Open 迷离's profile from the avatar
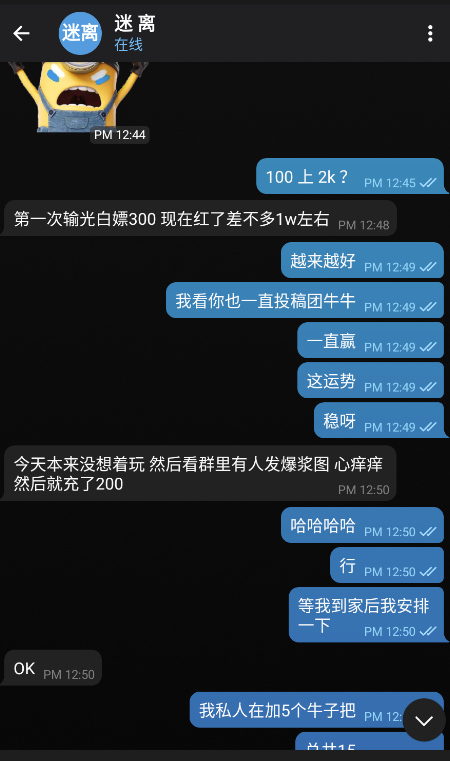Image resolution: width=450 pixels, height=761 pixels. (80, 33)
